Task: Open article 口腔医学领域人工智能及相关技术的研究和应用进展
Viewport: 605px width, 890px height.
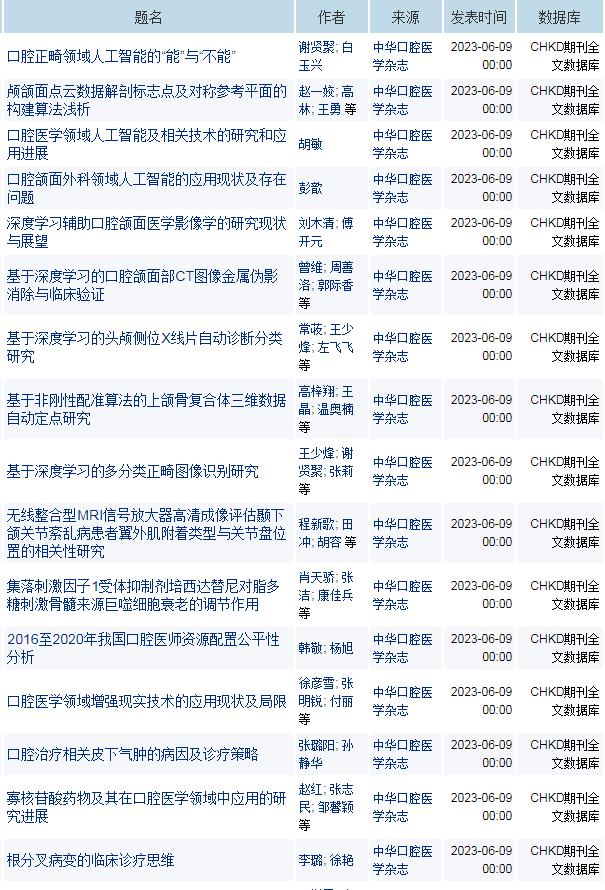Action: pyautogui.click(x=146, y=144)
